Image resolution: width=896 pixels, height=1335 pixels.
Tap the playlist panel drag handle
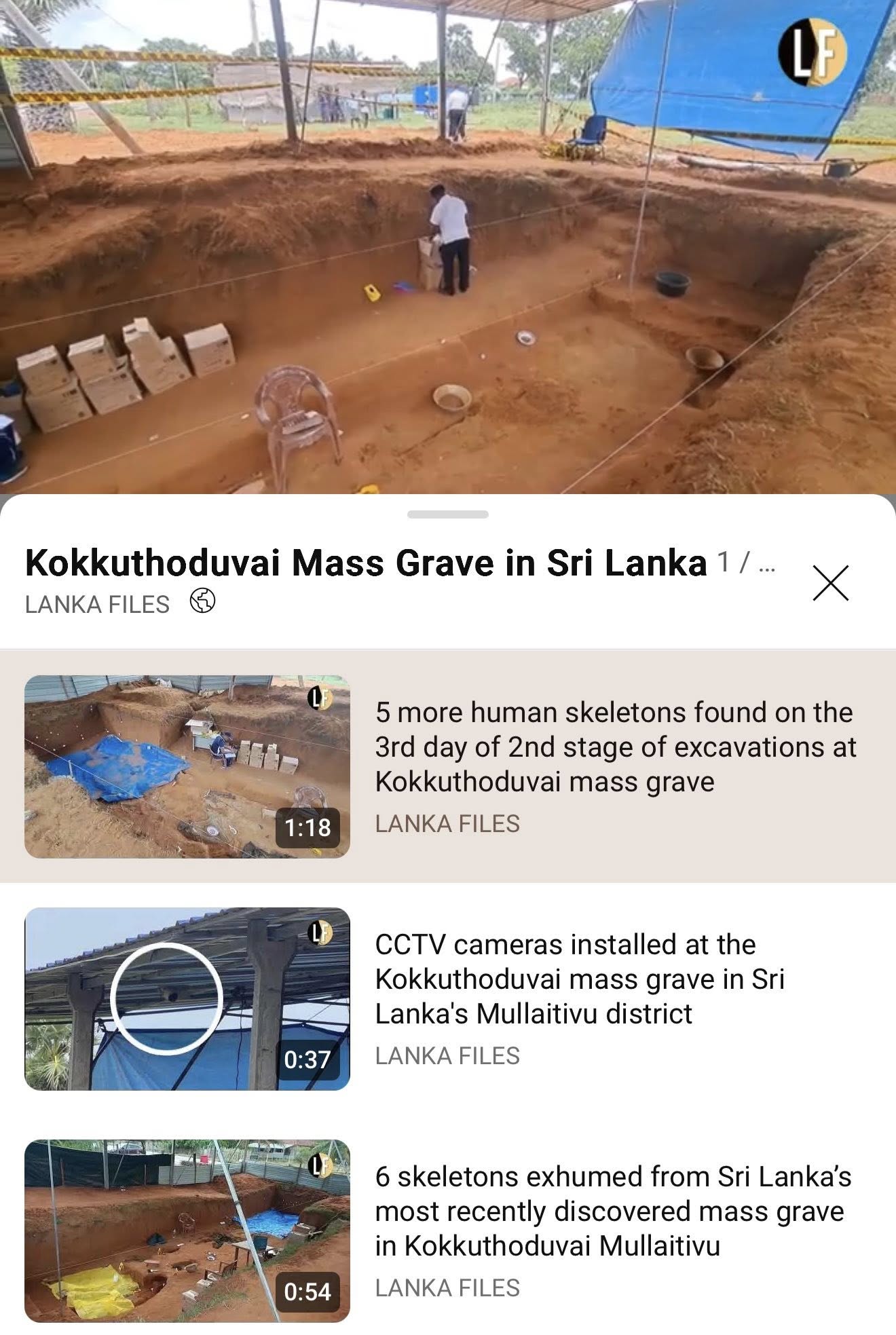[447, 514]
